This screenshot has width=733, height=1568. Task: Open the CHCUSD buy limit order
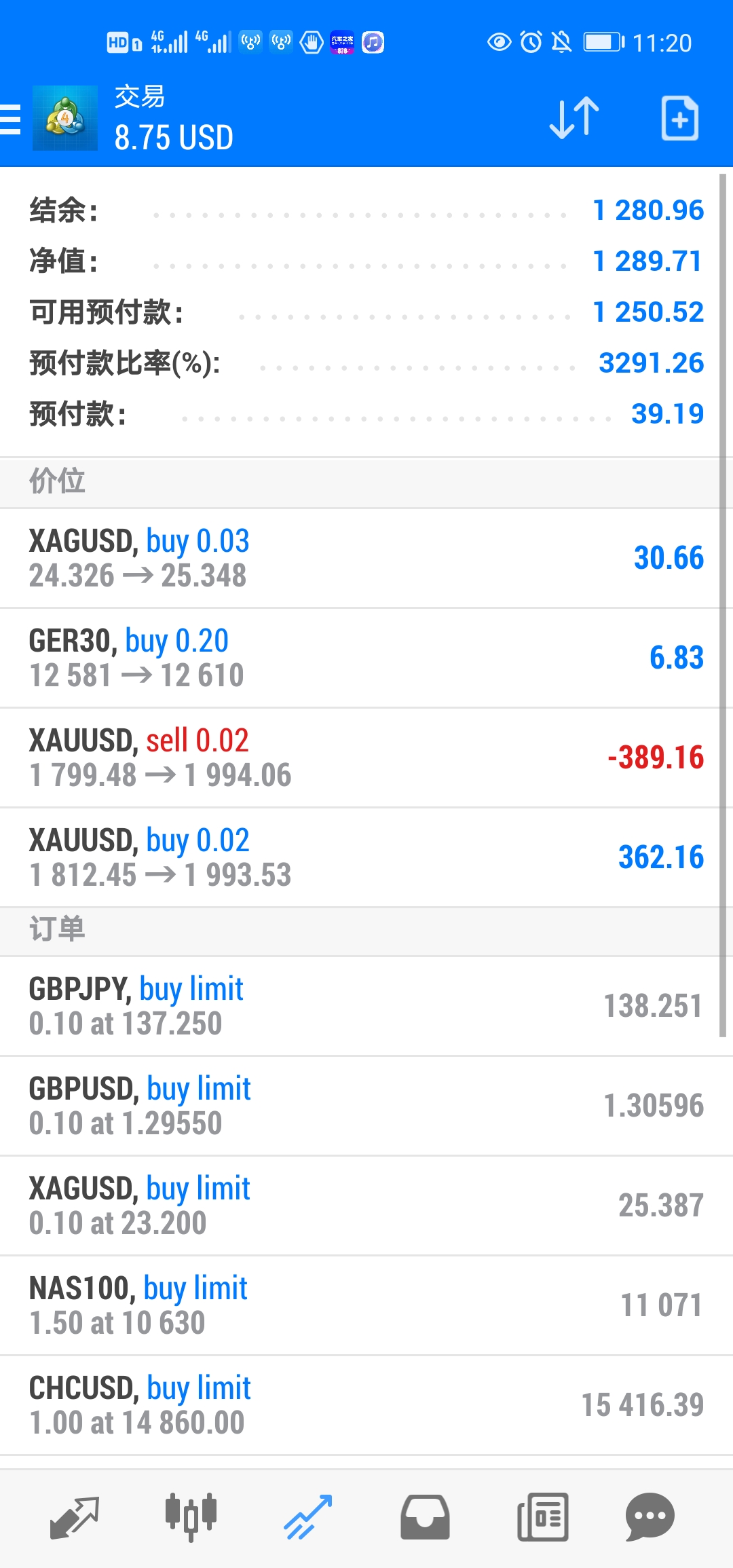coord(366,1405)
